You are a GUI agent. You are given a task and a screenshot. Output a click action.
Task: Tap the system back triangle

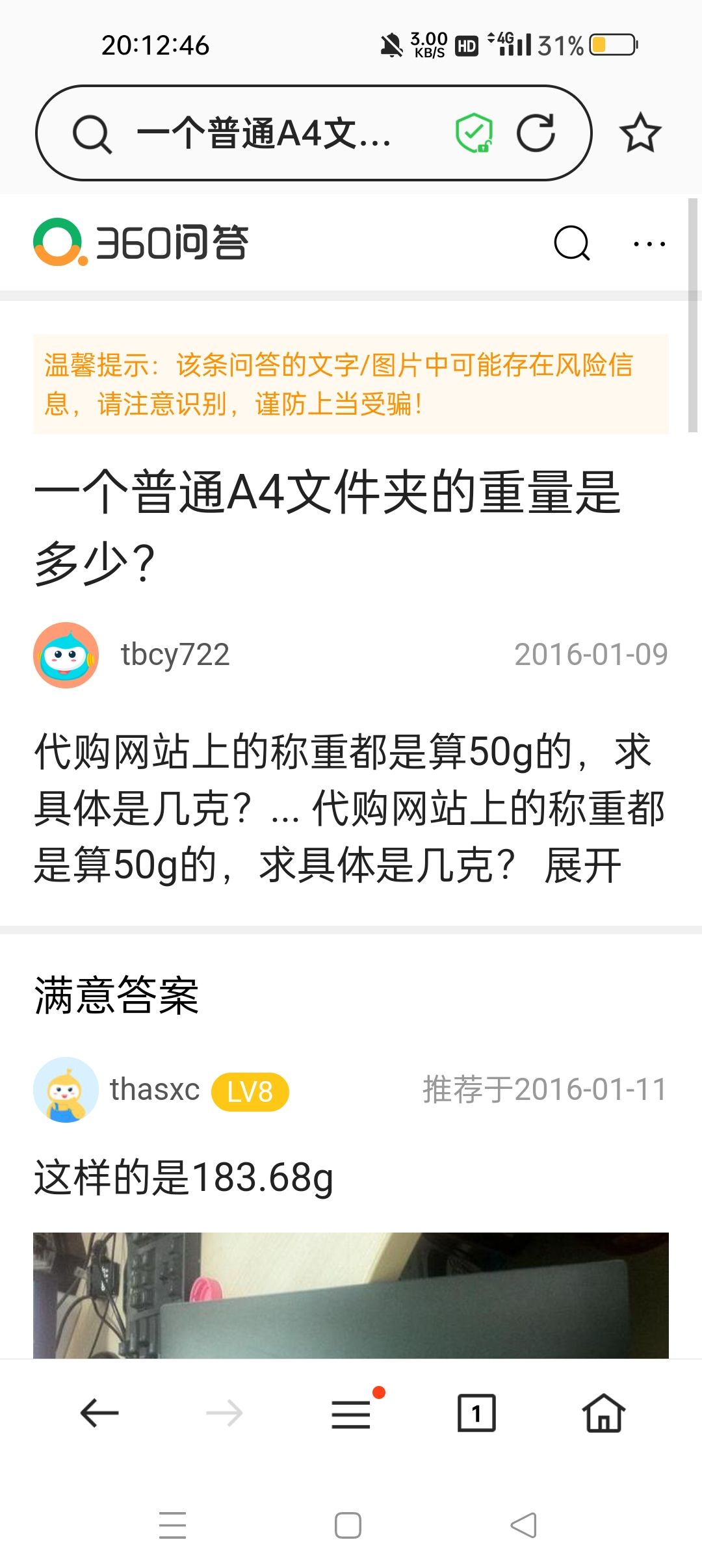pyautogui.click(x=524, y=1525)
